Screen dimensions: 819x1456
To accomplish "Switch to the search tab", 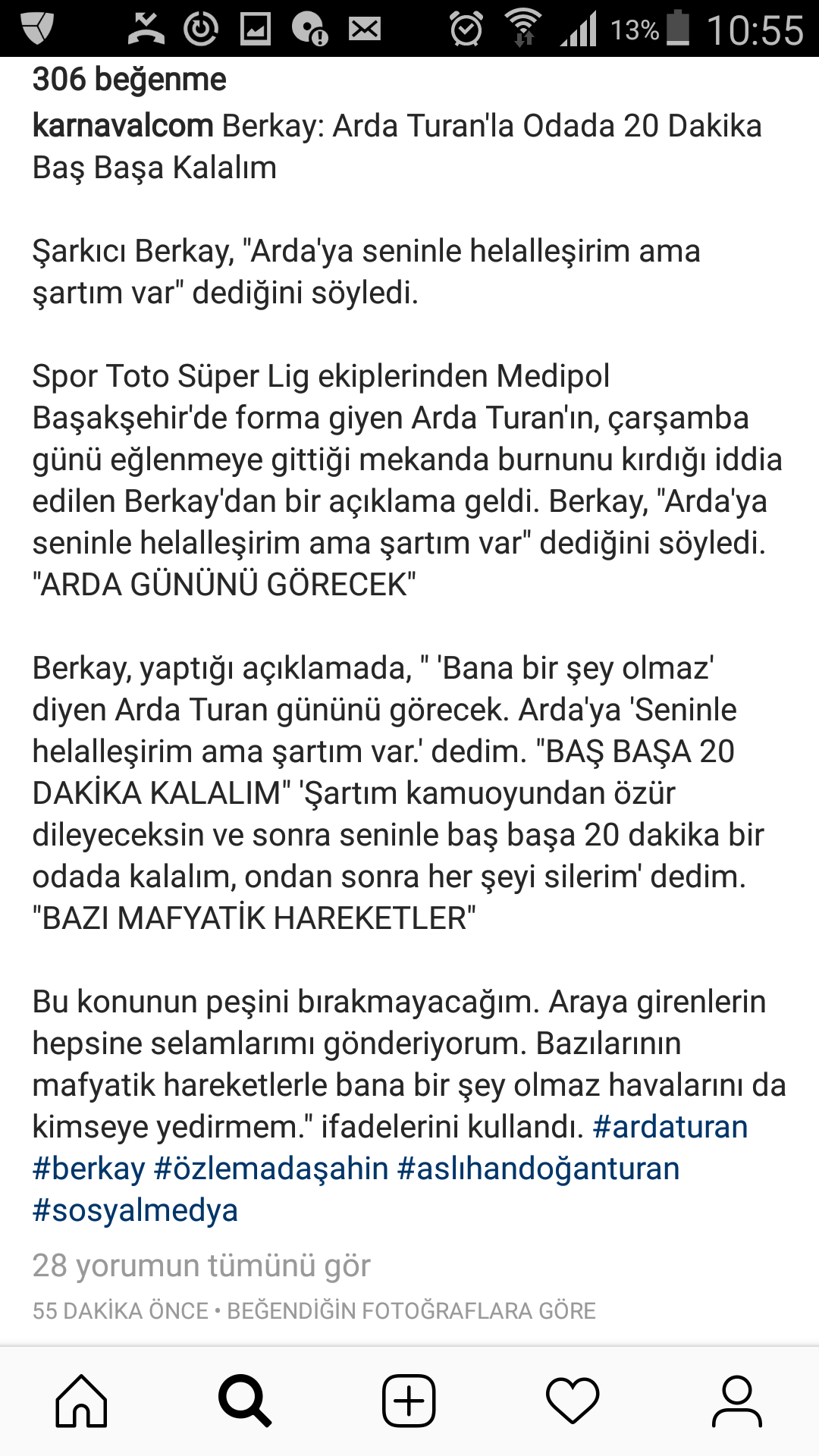I will point(245,1401).
